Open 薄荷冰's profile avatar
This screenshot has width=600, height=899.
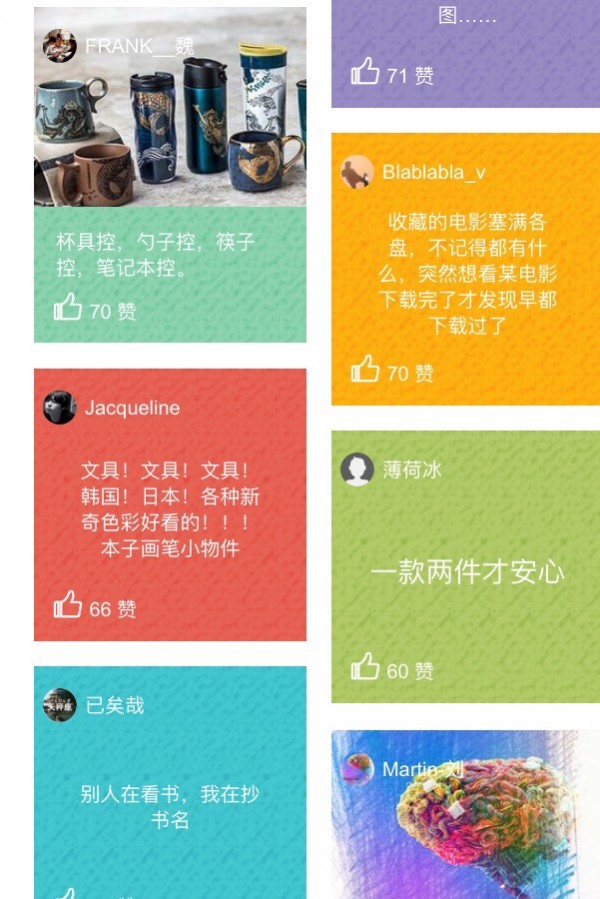click(357, 470)
